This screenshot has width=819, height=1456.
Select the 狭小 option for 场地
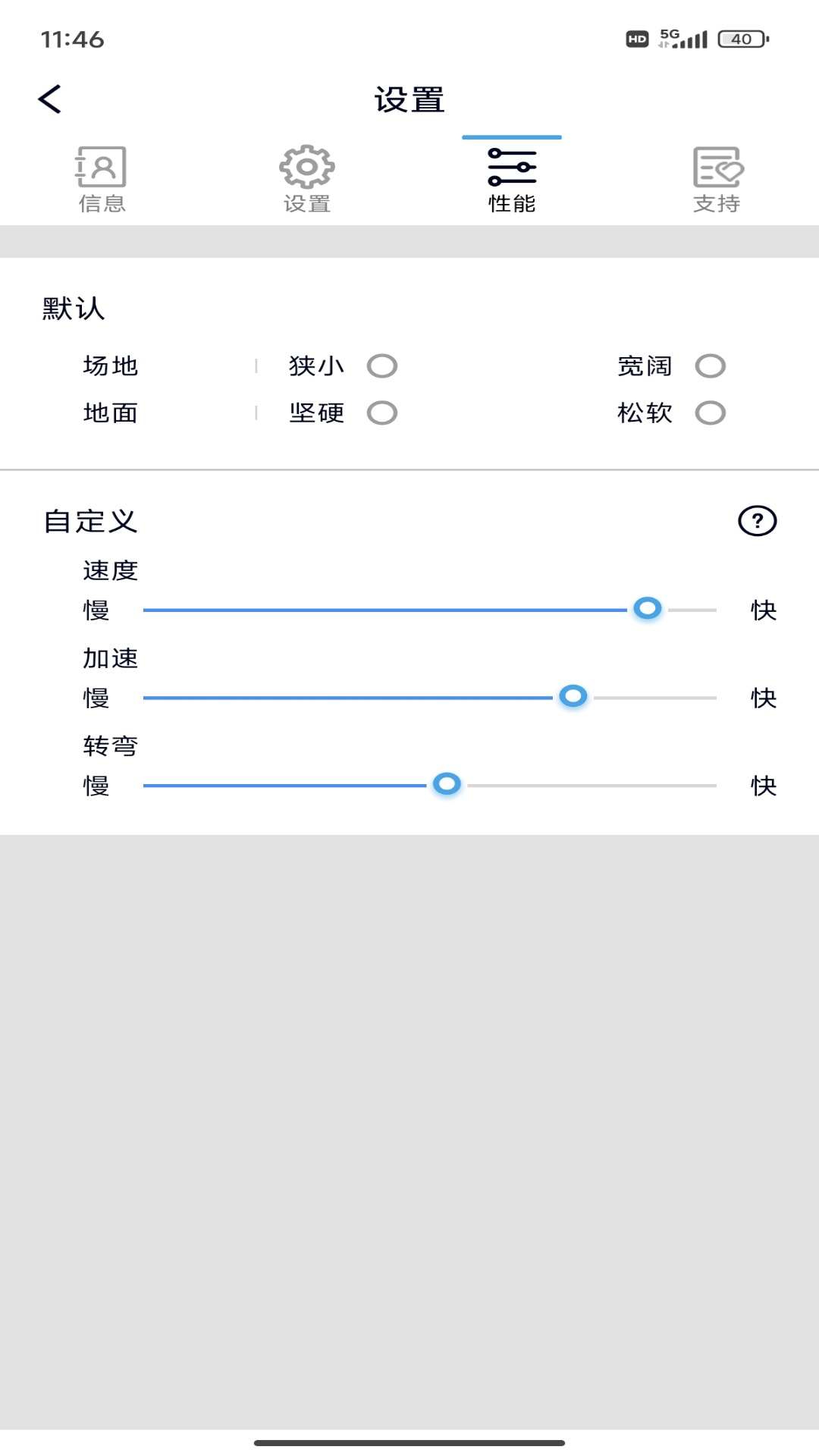384,366
